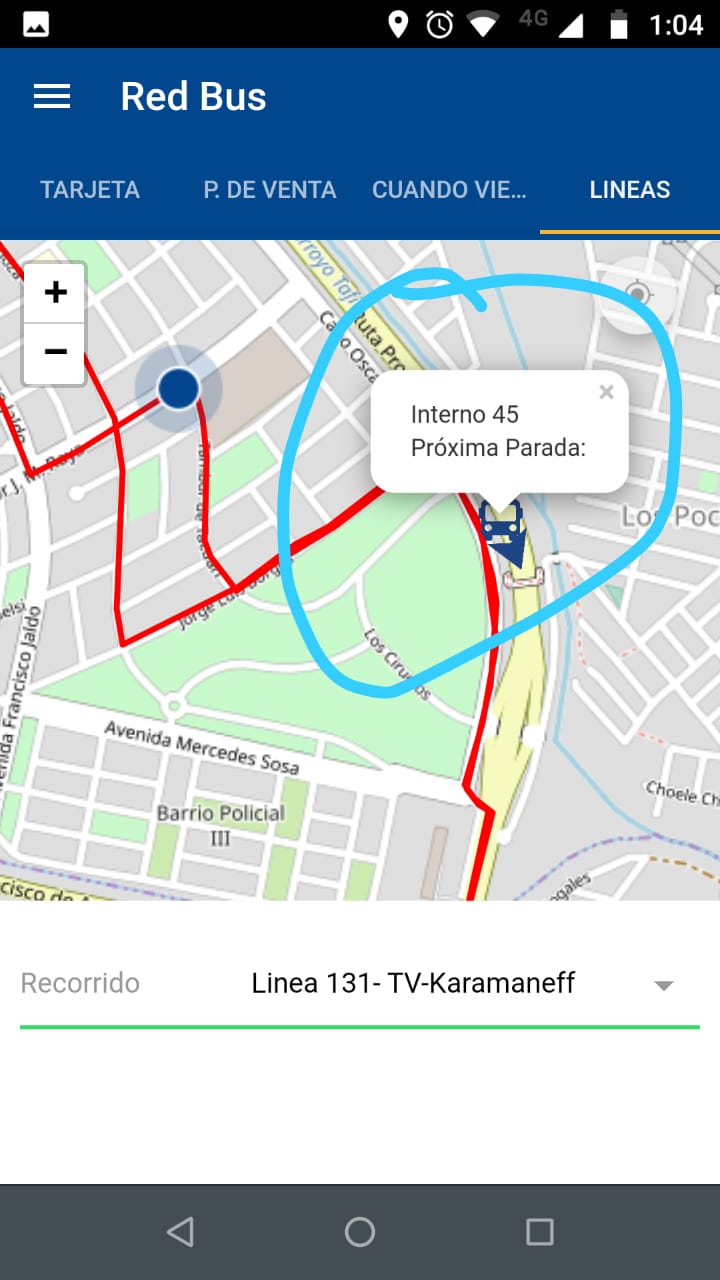Close the Interno 45 popup
720x1280 pixels.
coord(606,393)
